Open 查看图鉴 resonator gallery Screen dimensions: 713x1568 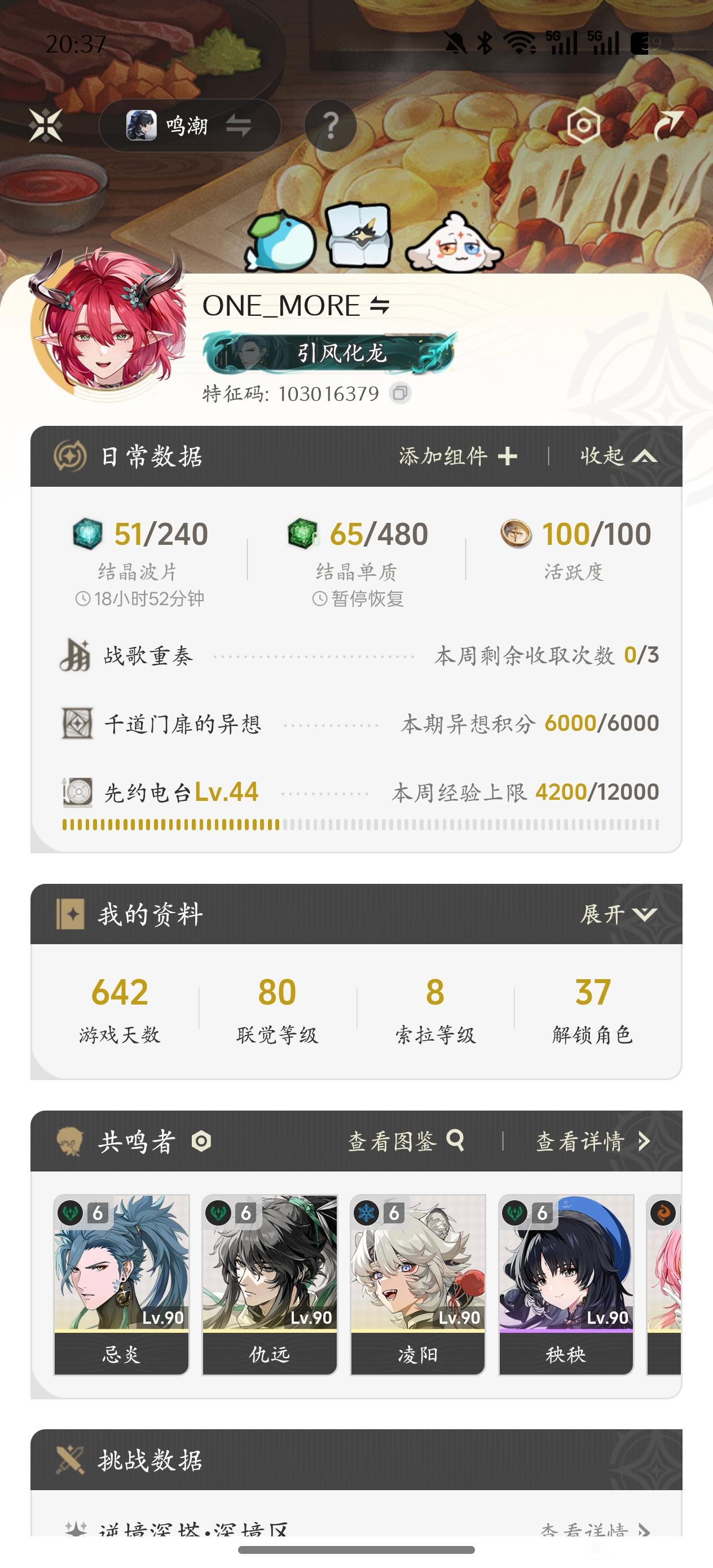[406, 1141]
